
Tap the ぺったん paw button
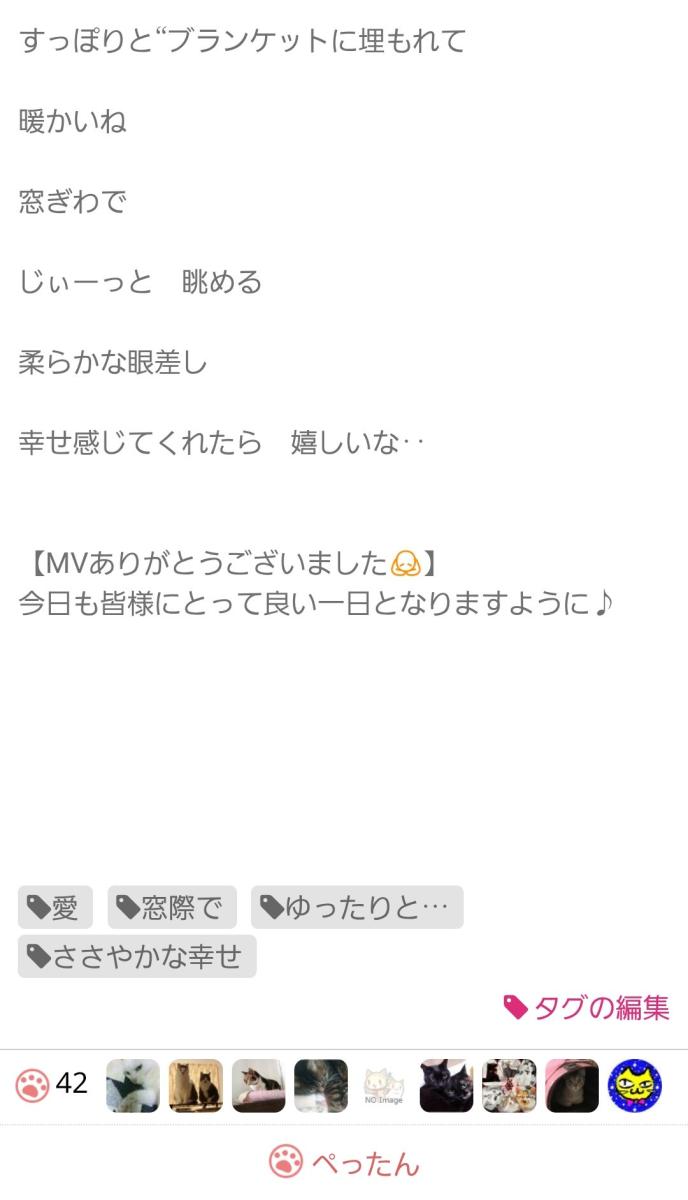pos(344,1163)
